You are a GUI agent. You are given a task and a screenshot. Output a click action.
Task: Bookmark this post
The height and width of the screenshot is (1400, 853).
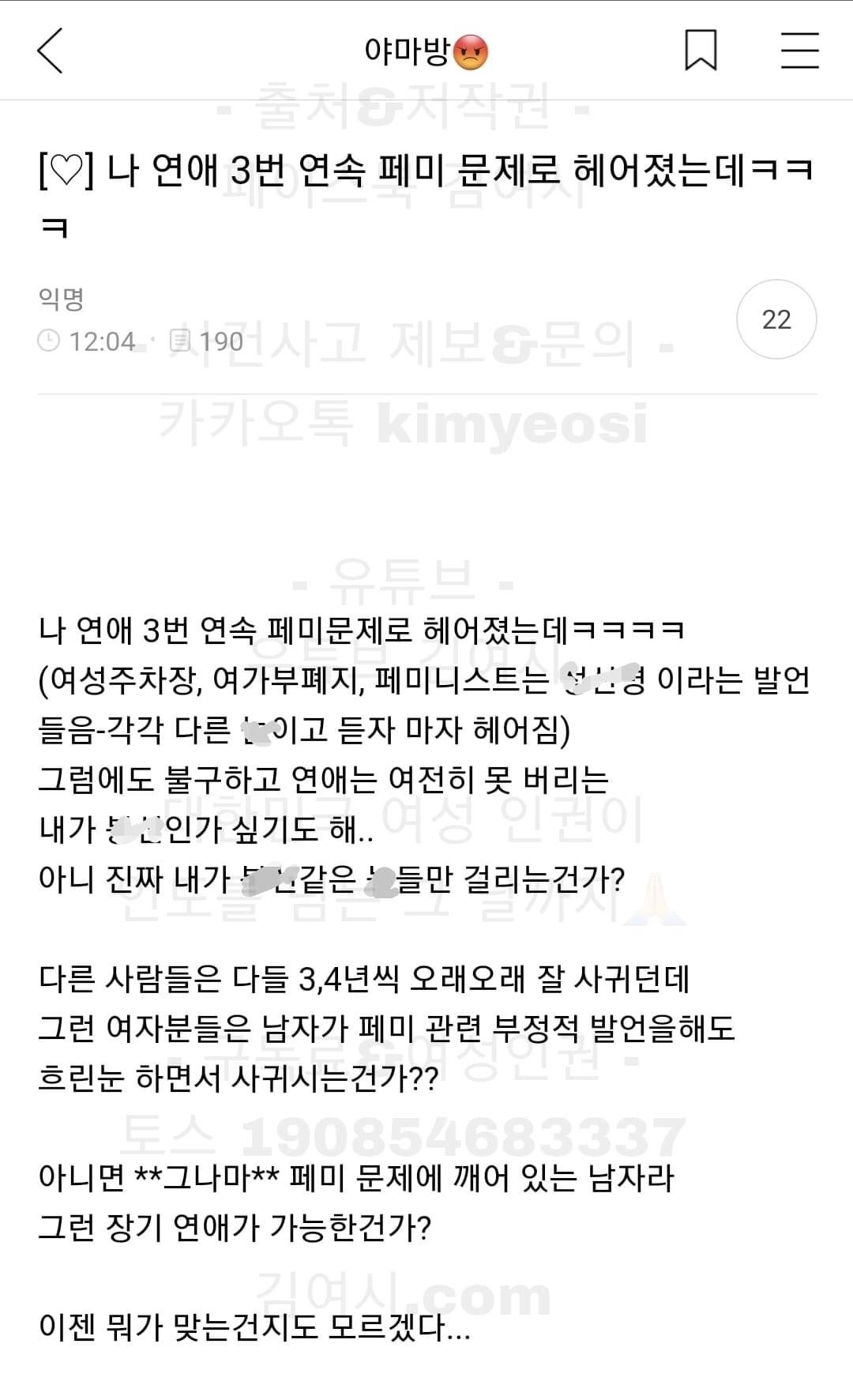(x=701, y=51)
